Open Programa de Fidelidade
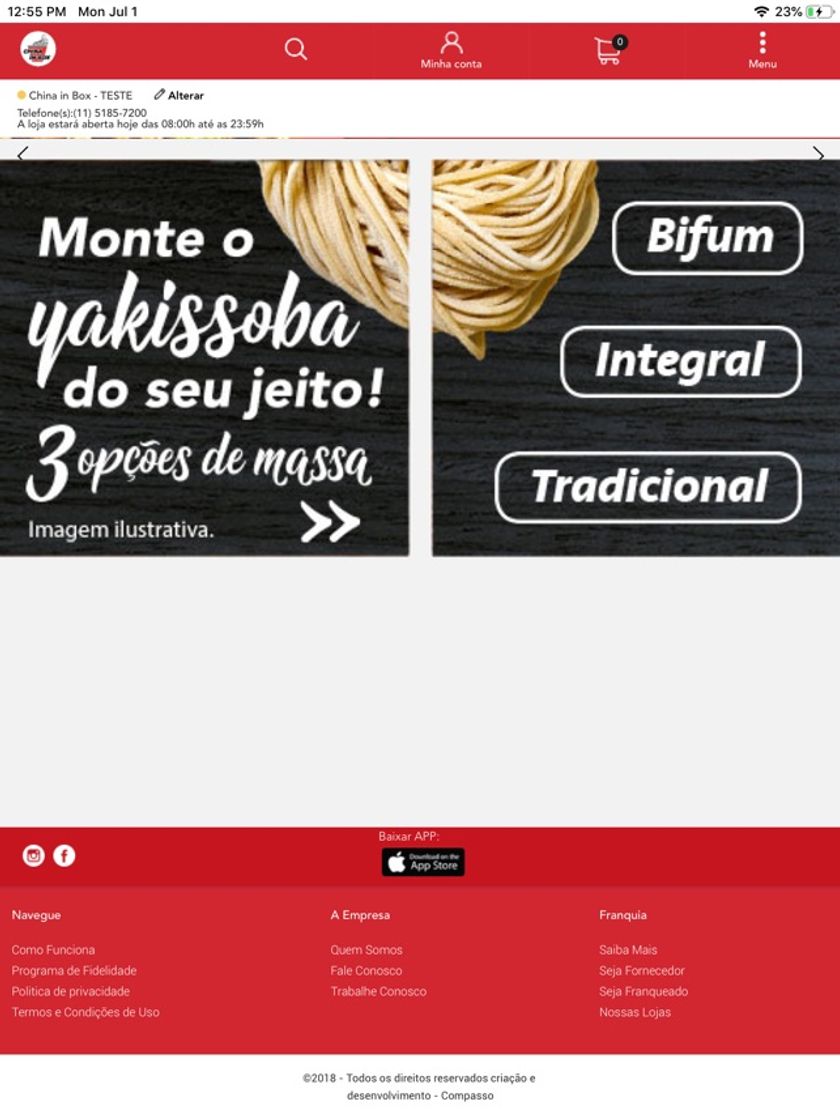The image size is (840, 1120). coord(74,971)
